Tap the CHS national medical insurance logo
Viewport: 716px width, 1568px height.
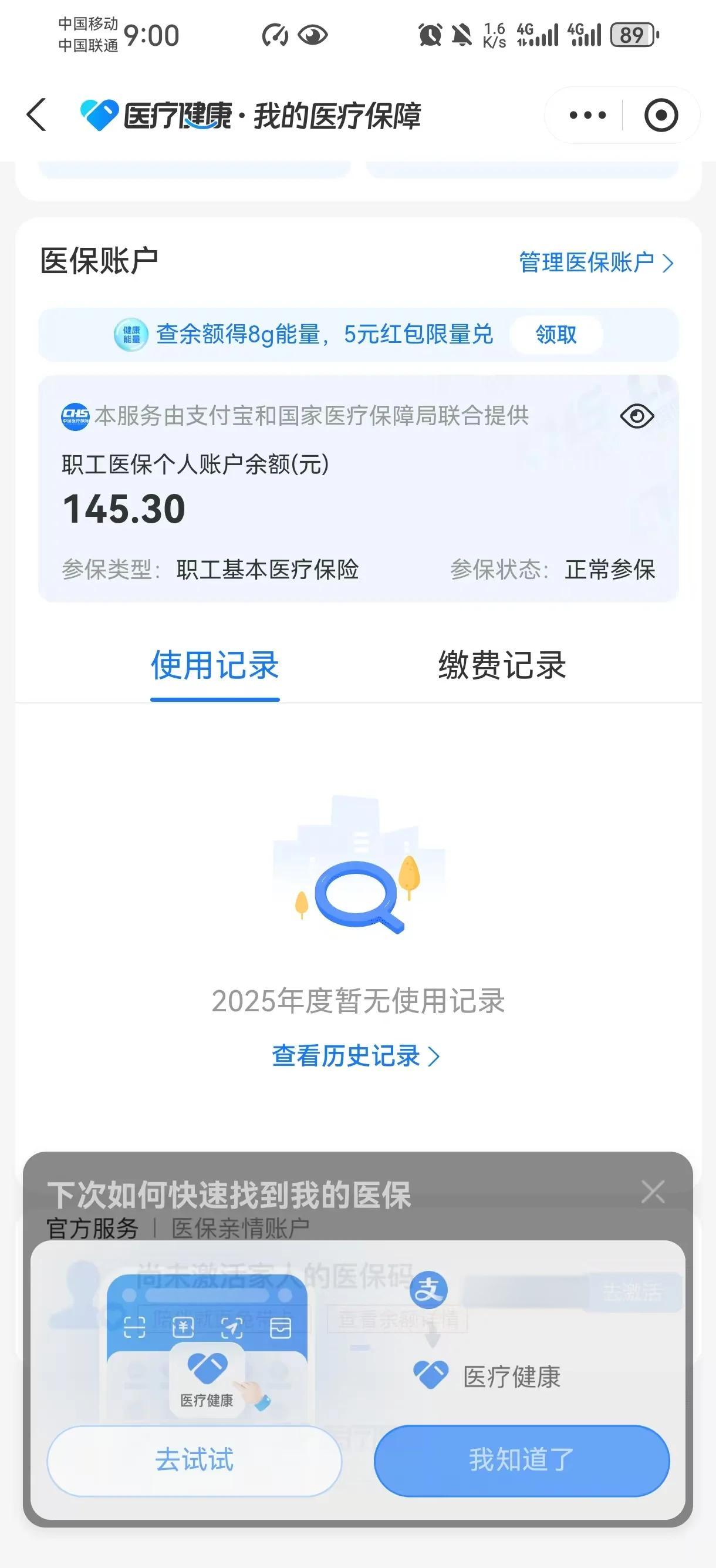(76, 415)
